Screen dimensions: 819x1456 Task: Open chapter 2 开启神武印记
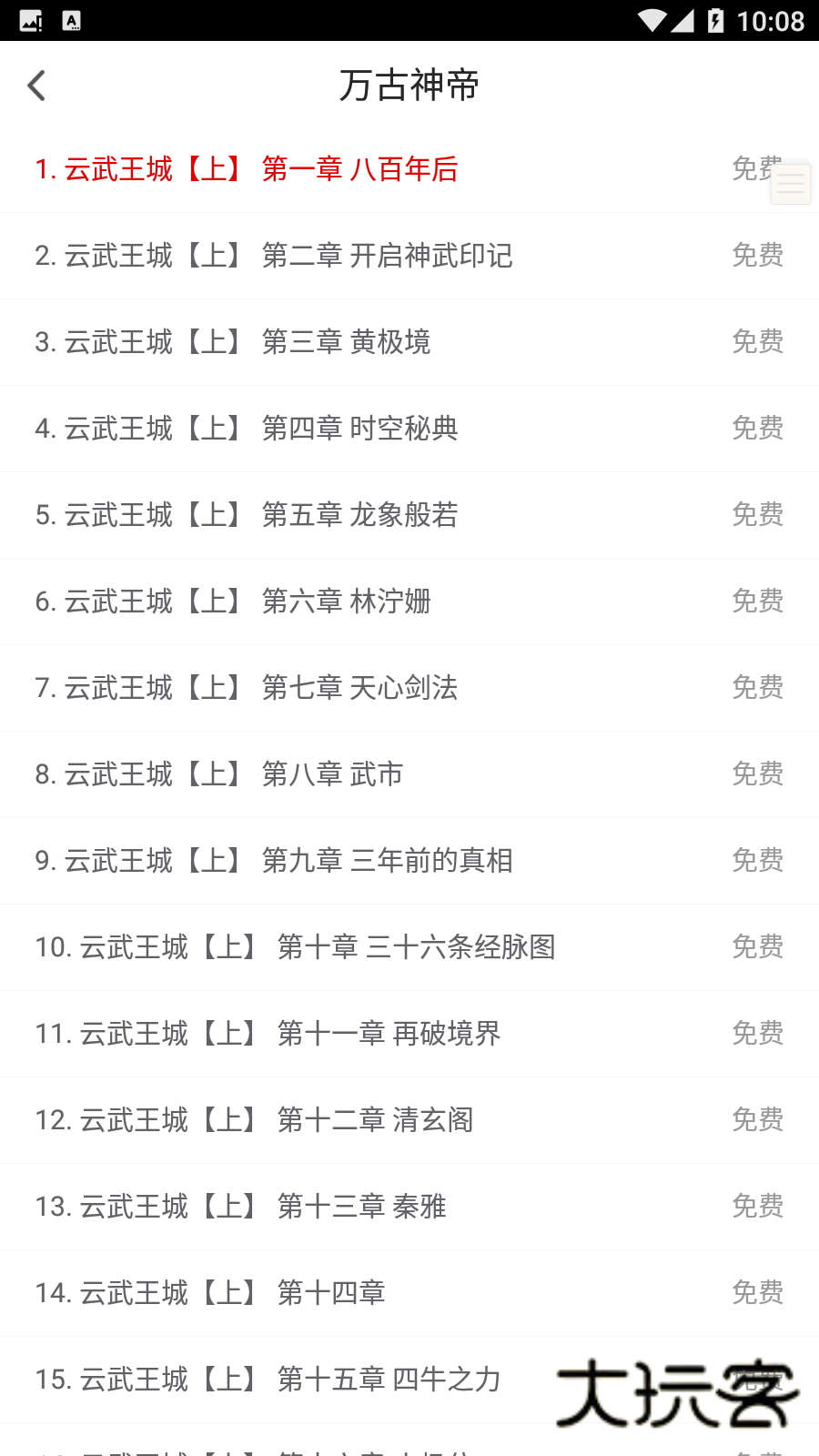click(275, 256)
